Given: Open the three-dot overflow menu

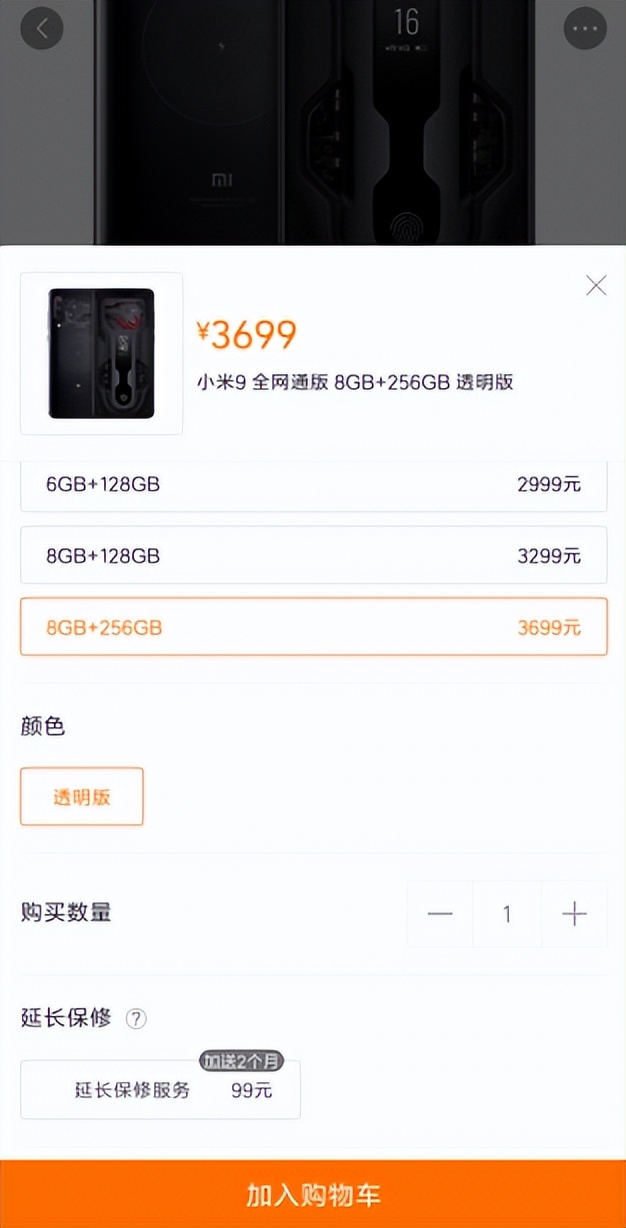Looking at the screenshot, I should [585, 28].
